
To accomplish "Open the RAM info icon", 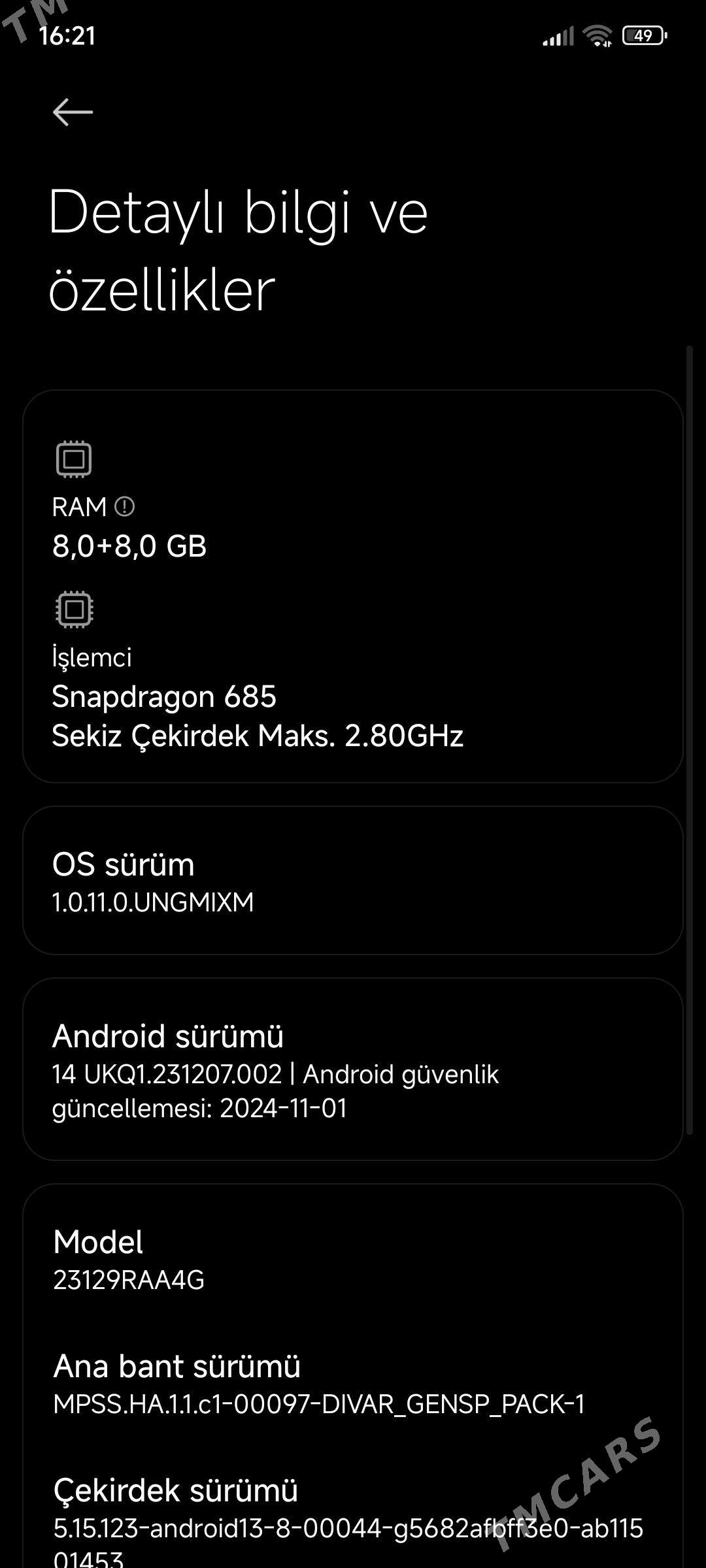I will point(124,506).
